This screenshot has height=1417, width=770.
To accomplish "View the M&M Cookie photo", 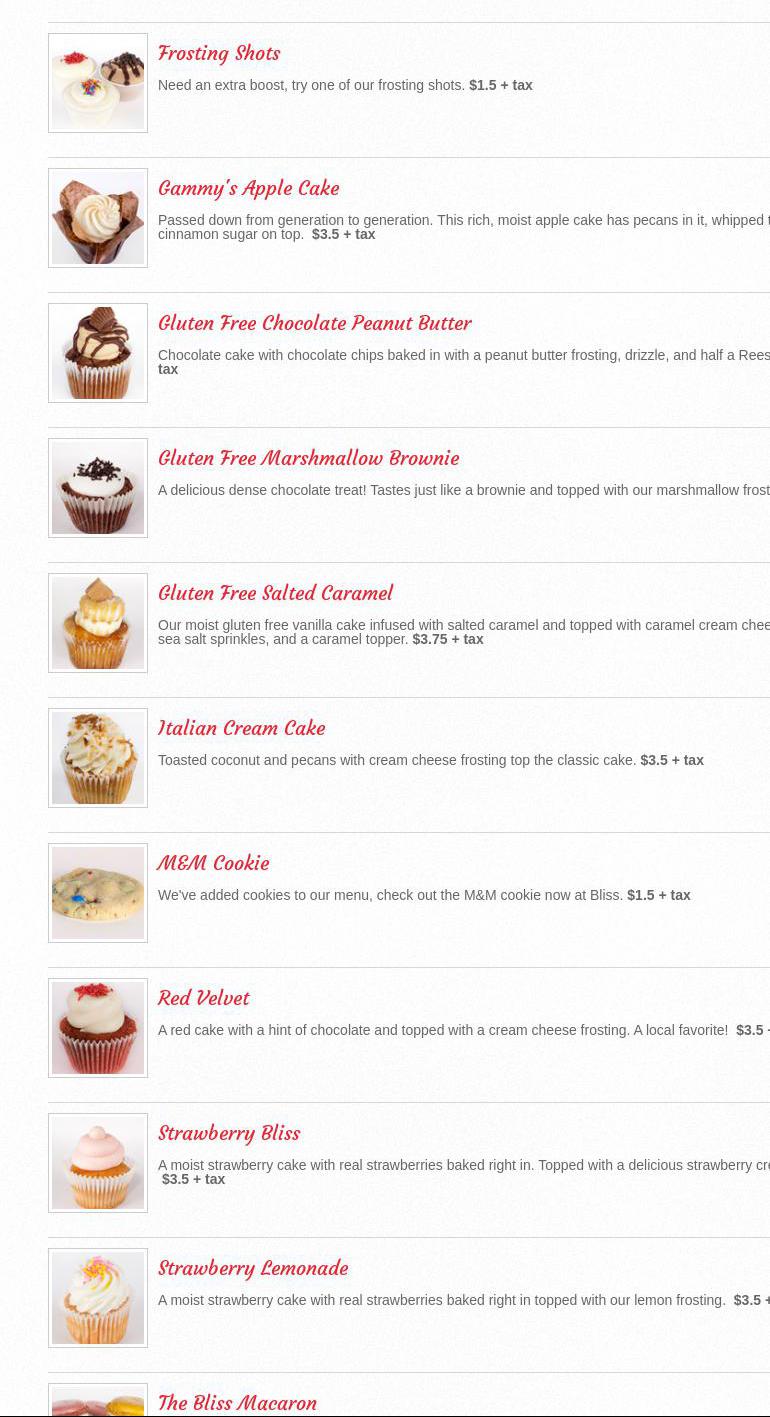I will coord(98,893).
